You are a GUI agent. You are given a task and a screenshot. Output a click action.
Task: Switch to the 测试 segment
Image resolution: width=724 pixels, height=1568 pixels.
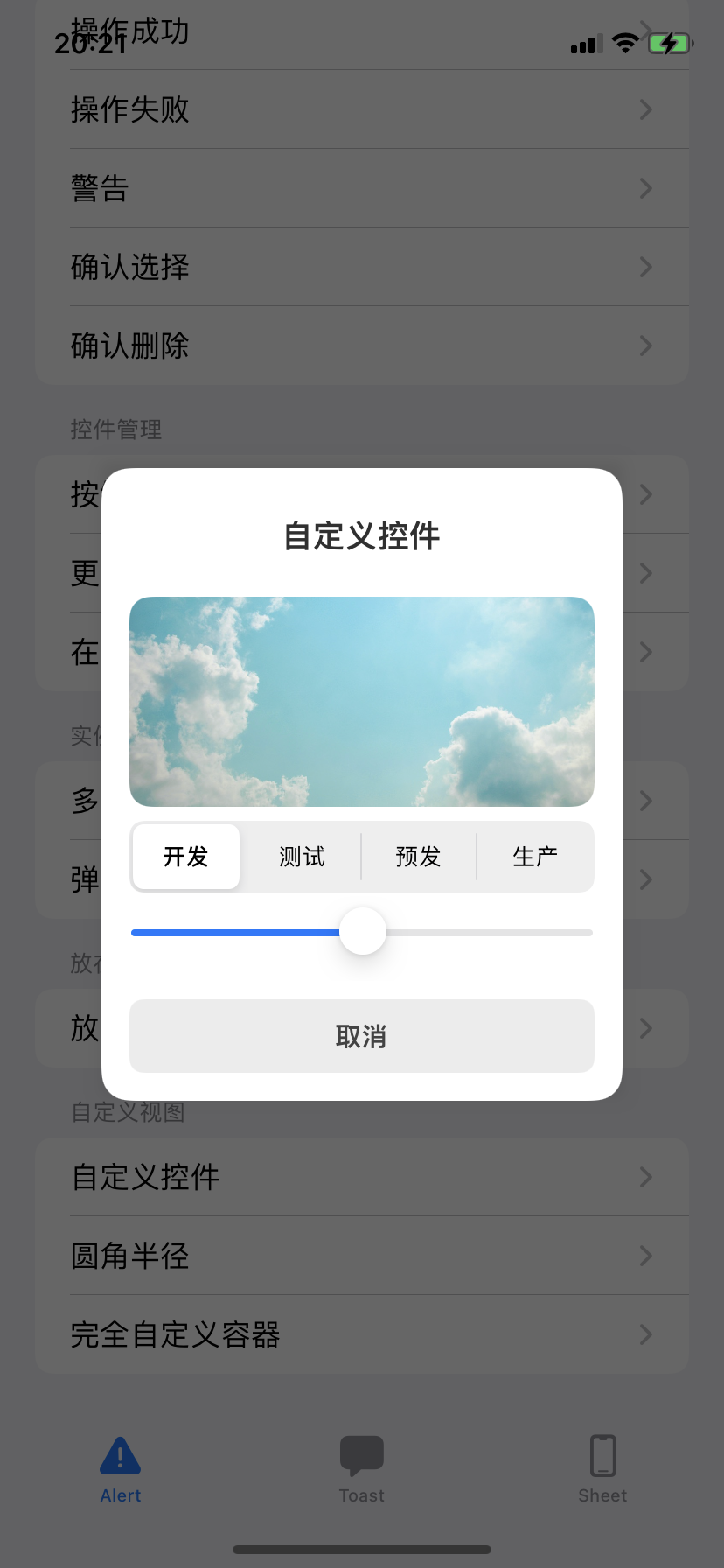302,857
